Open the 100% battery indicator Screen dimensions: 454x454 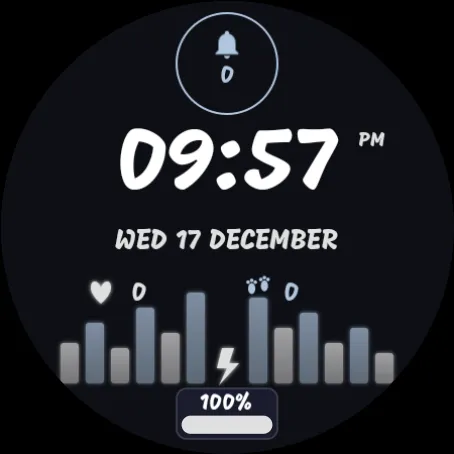tap(227, 413)
